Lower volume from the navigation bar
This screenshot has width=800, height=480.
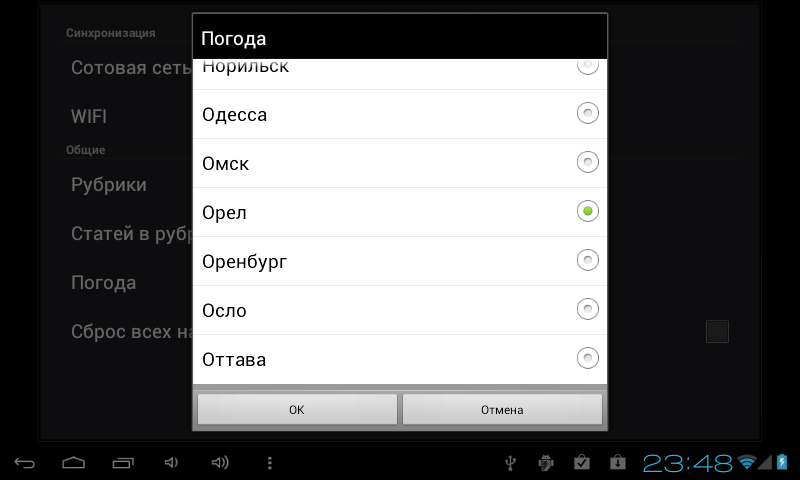coord(171,463)
